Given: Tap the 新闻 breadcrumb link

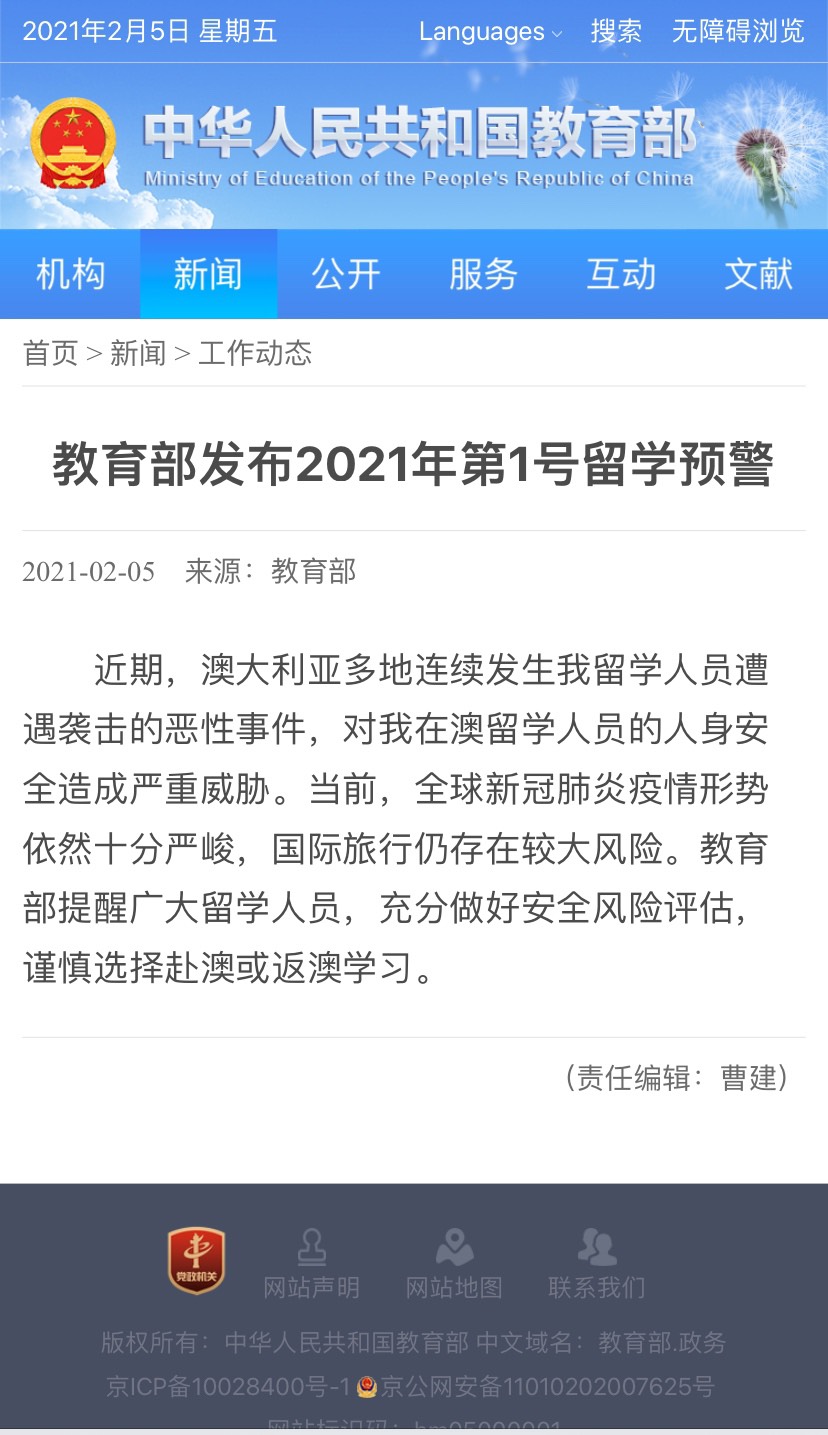Looking at the screenshot, I should [x=138, y=353].
